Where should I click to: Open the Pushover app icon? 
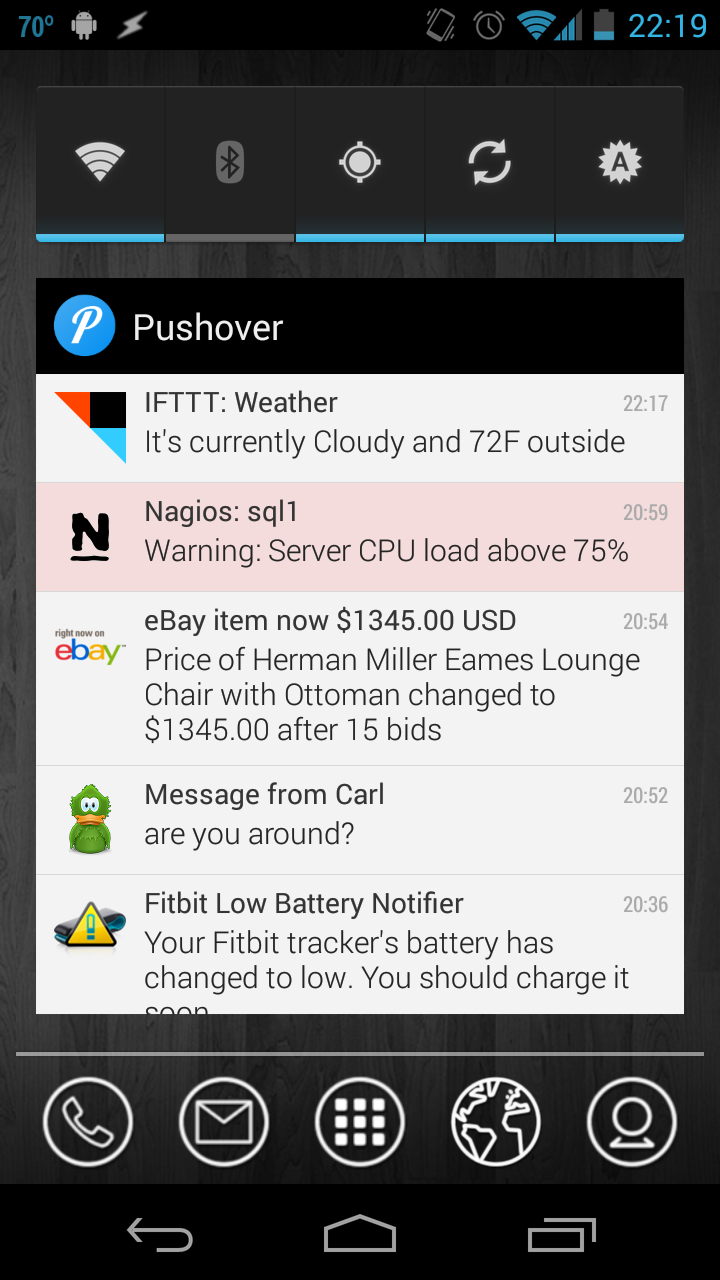tap(85, 325)
